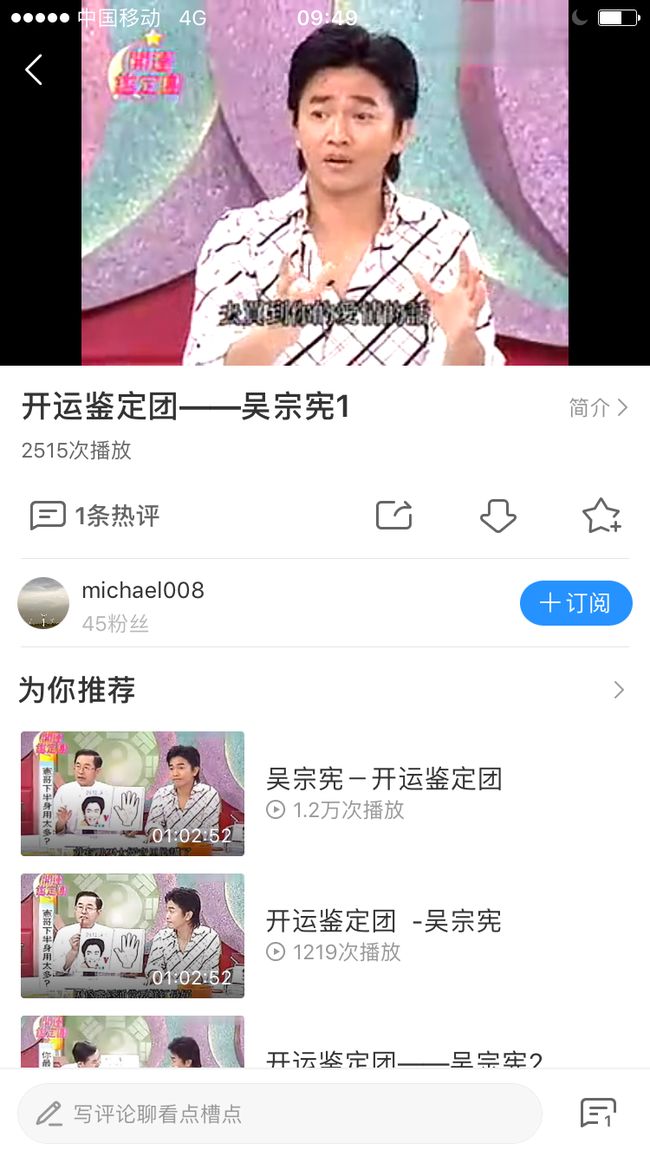Open the comments list icon at bottom right
This screenshot has height=1156, width=650.
click(598, 1113)
